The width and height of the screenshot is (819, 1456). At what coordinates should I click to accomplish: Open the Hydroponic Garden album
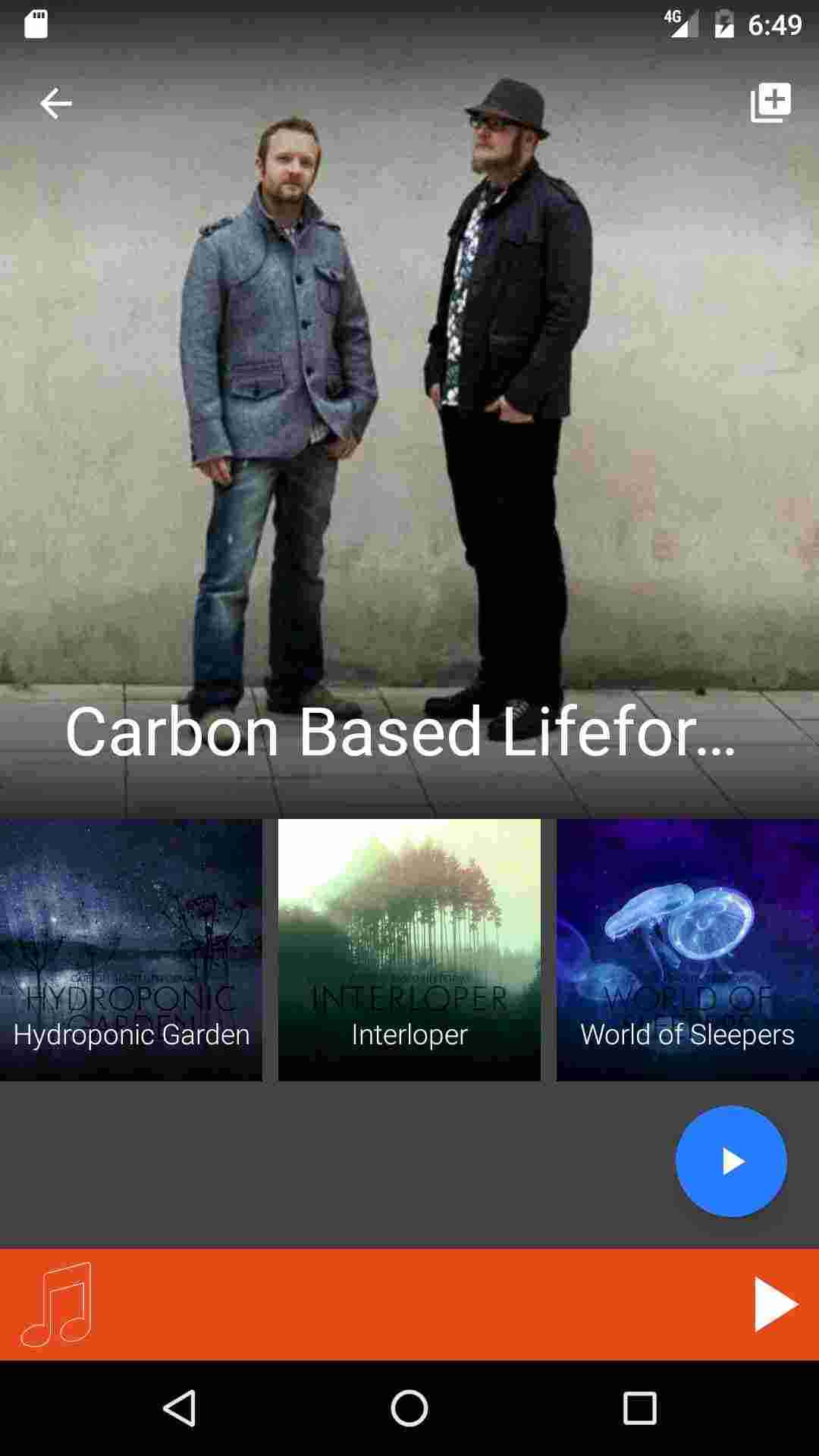tap(131, 949)
